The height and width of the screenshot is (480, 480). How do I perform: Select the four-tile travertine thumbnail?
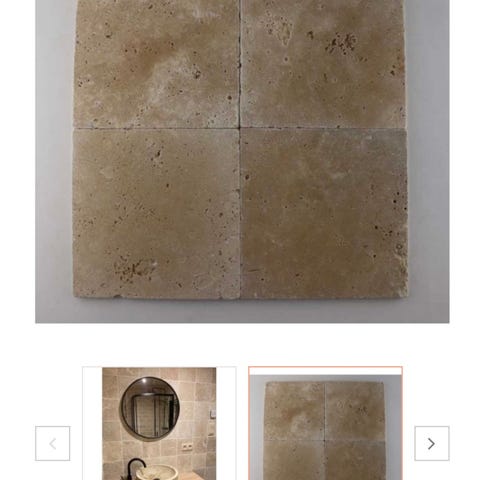coord(325,423)
